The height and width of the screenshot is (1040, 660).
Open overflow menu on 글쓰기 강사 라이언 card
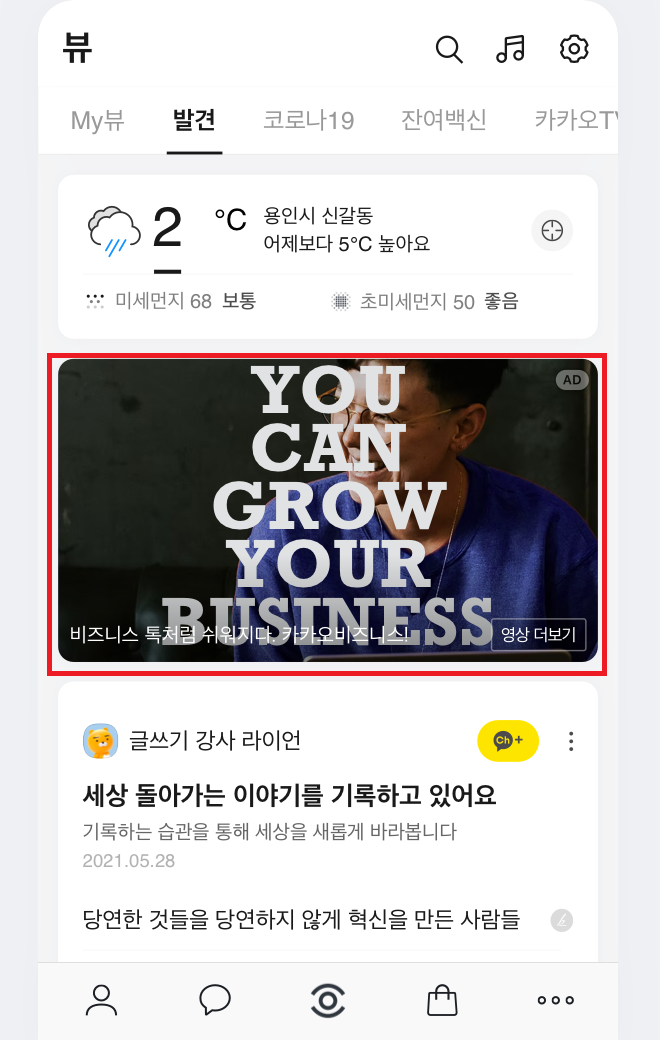point(571,741)
